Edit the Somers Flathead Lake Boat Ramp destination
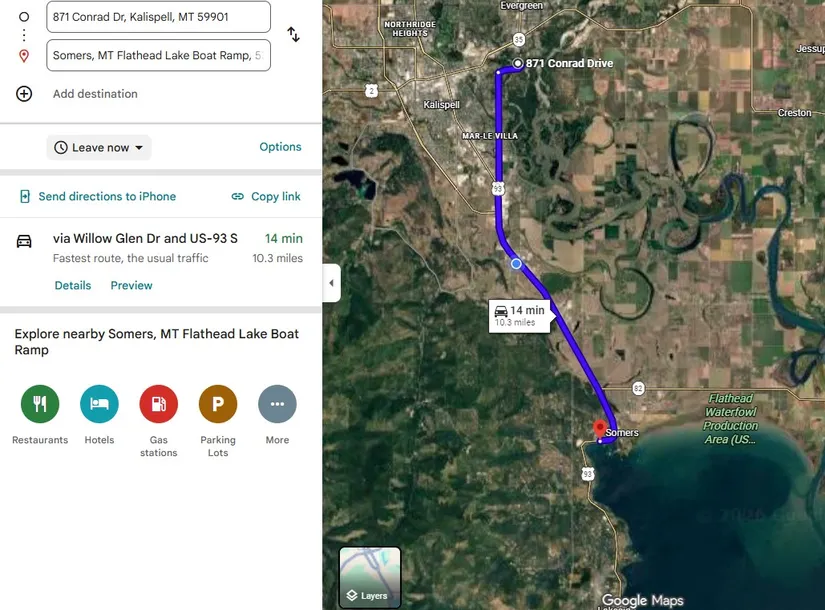The image size is (825, 610). 158,55
